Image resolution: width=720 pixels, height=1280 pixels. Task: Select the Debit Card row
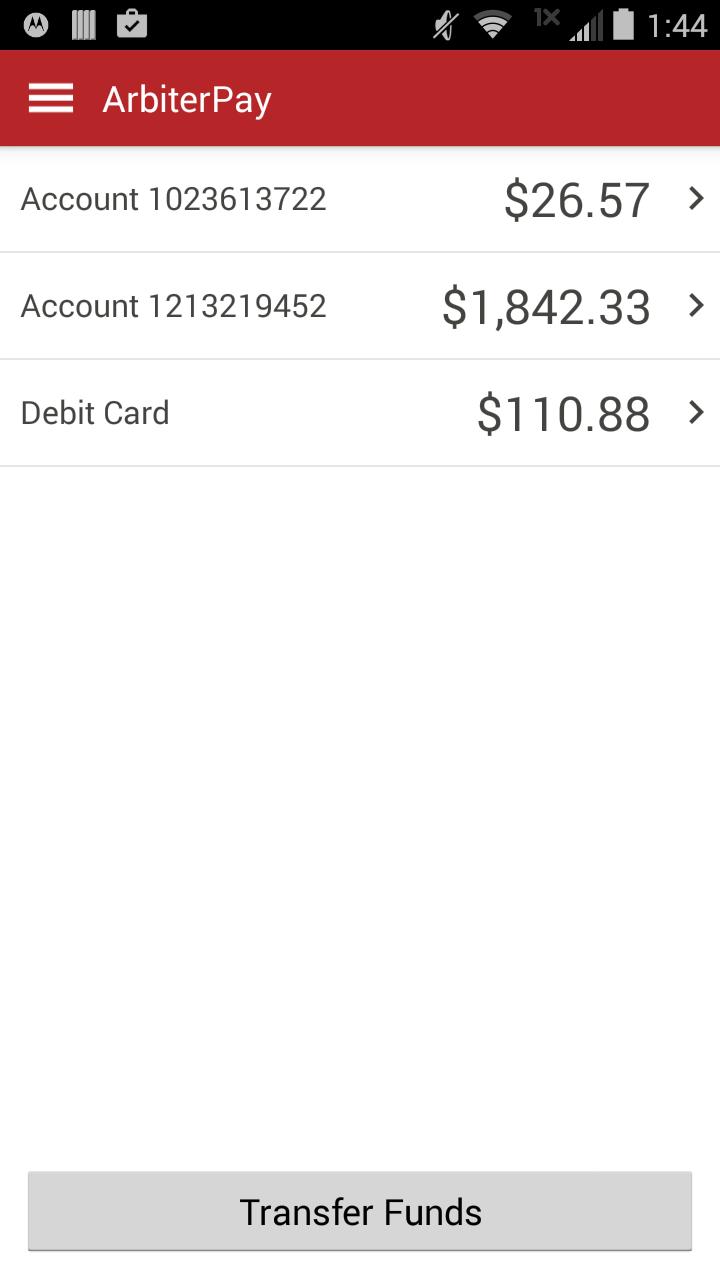coord(360,413)
